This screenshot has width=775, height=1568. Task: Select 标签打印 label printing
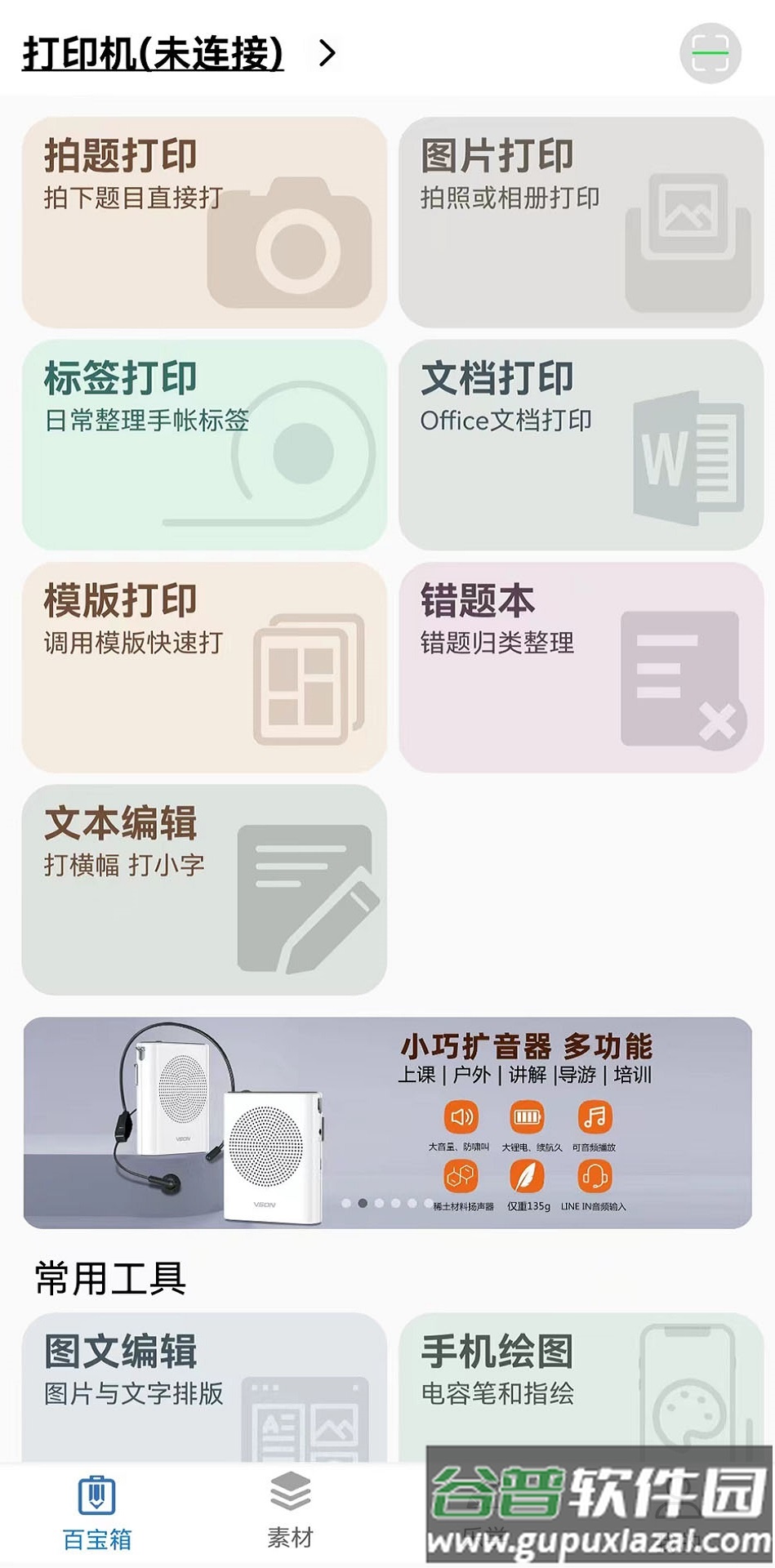pos(204,445)
